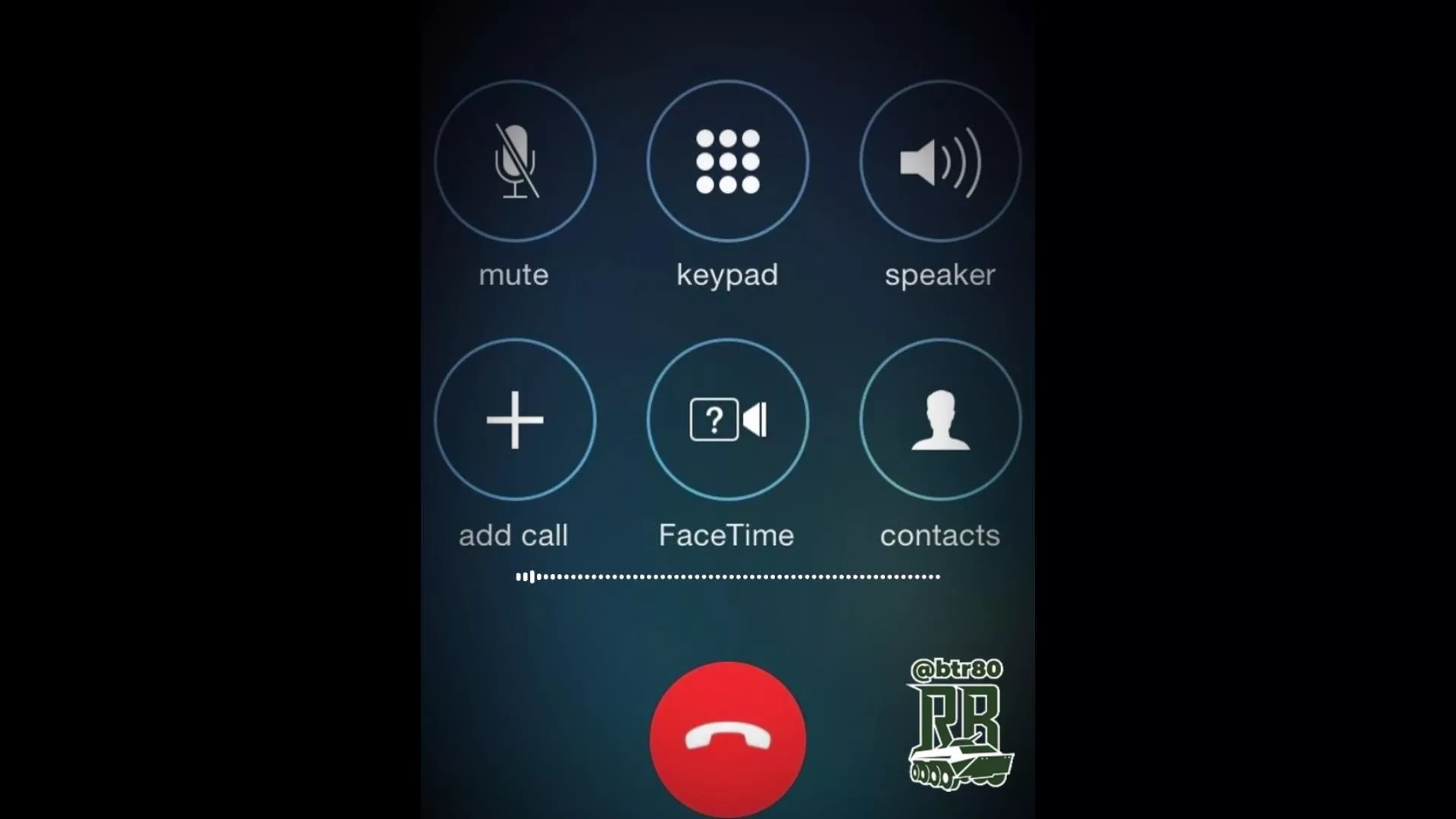This screenshot has width=1456, height=819.
Task: Mute the microphone during the call
Action: (x=515, y=162)
